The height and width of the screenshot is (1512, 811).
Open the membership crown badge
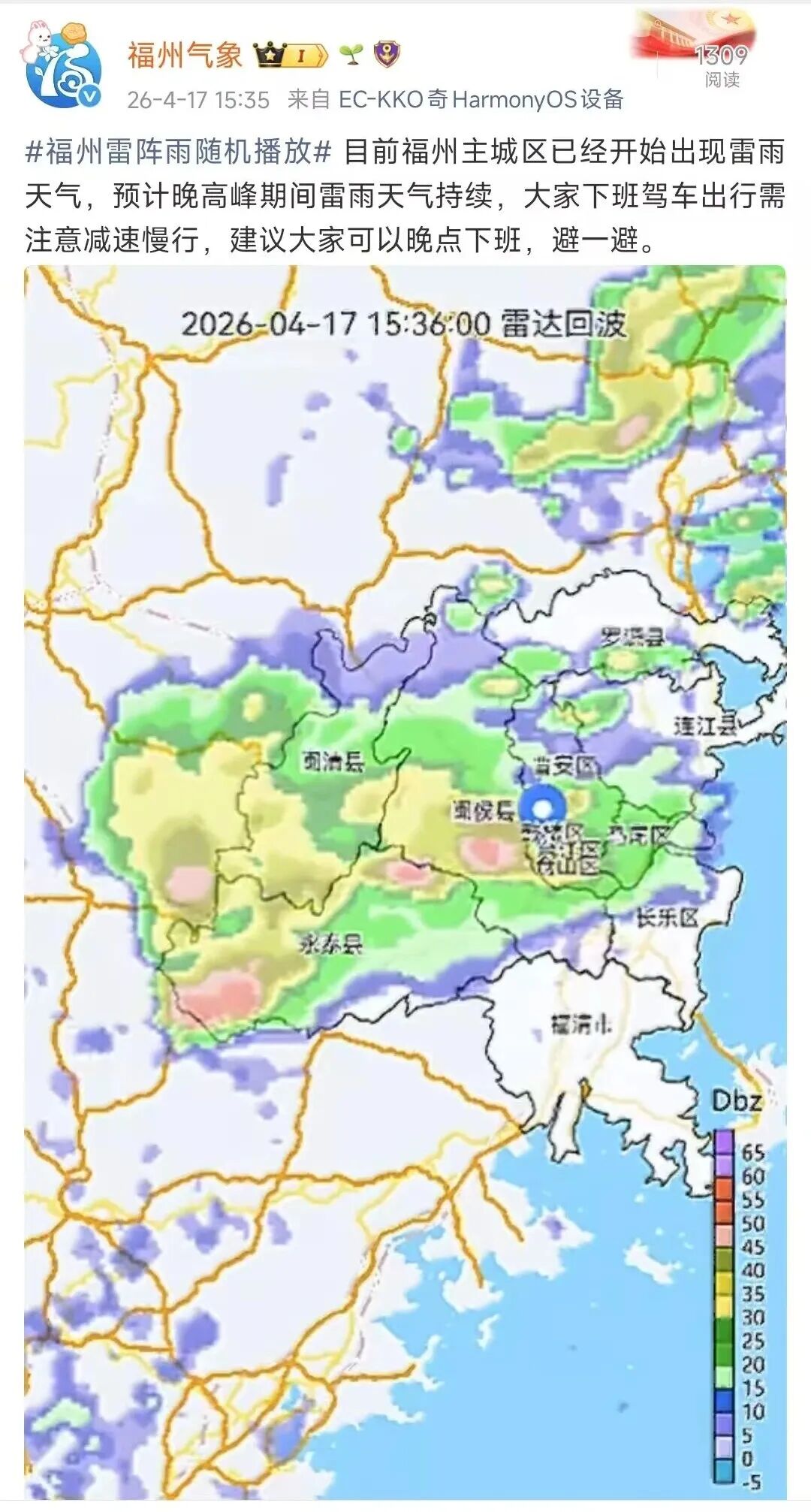290,55
